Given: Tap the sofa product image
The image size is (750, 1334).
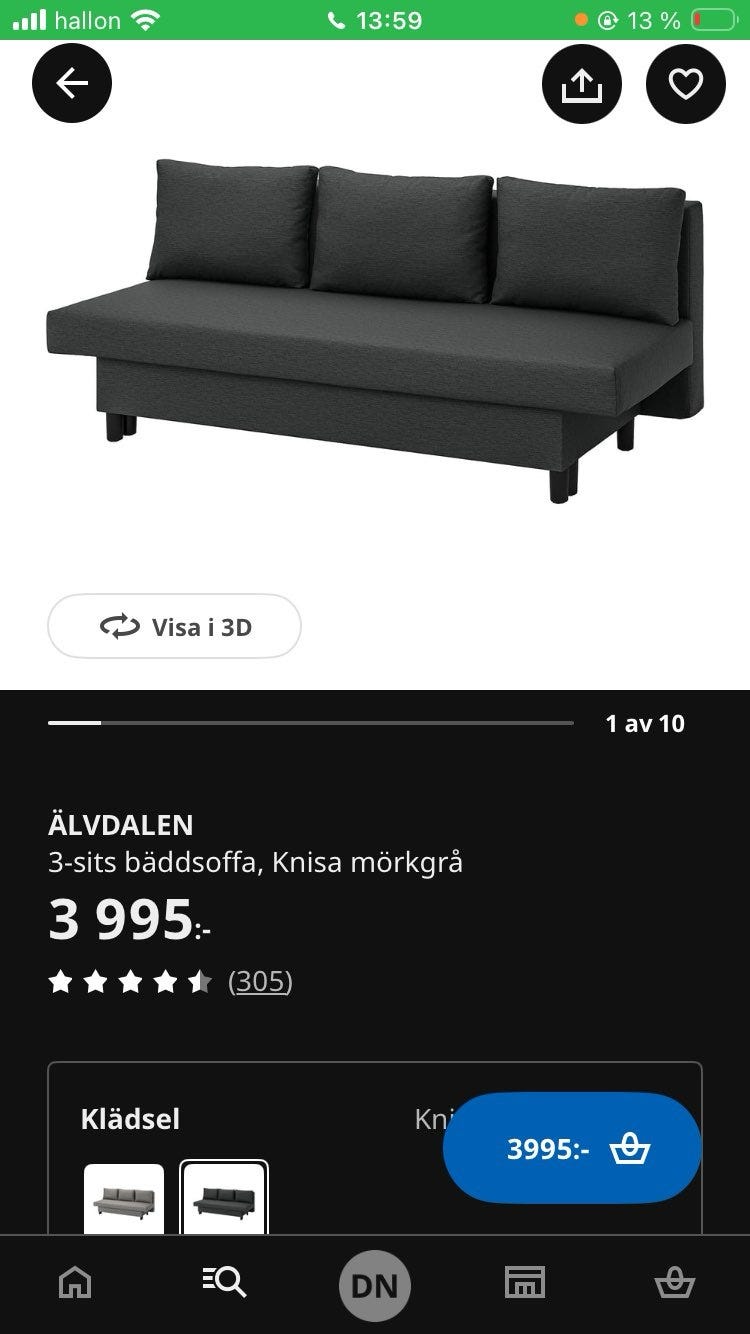Looking at the screenshot, I should (x=375, y=330).
